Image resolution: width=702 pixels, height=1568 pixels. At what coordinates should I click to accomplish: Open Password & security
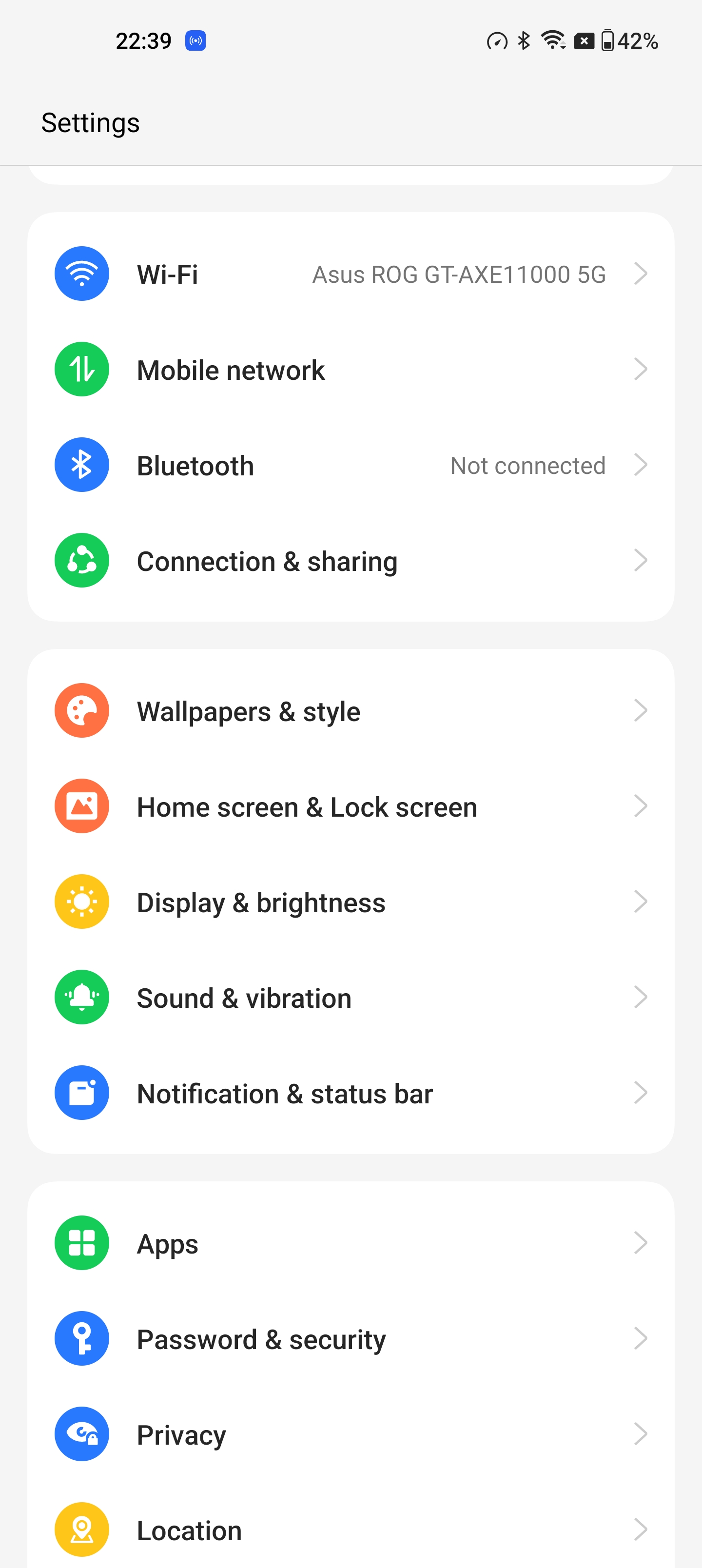click(350, 1339)
